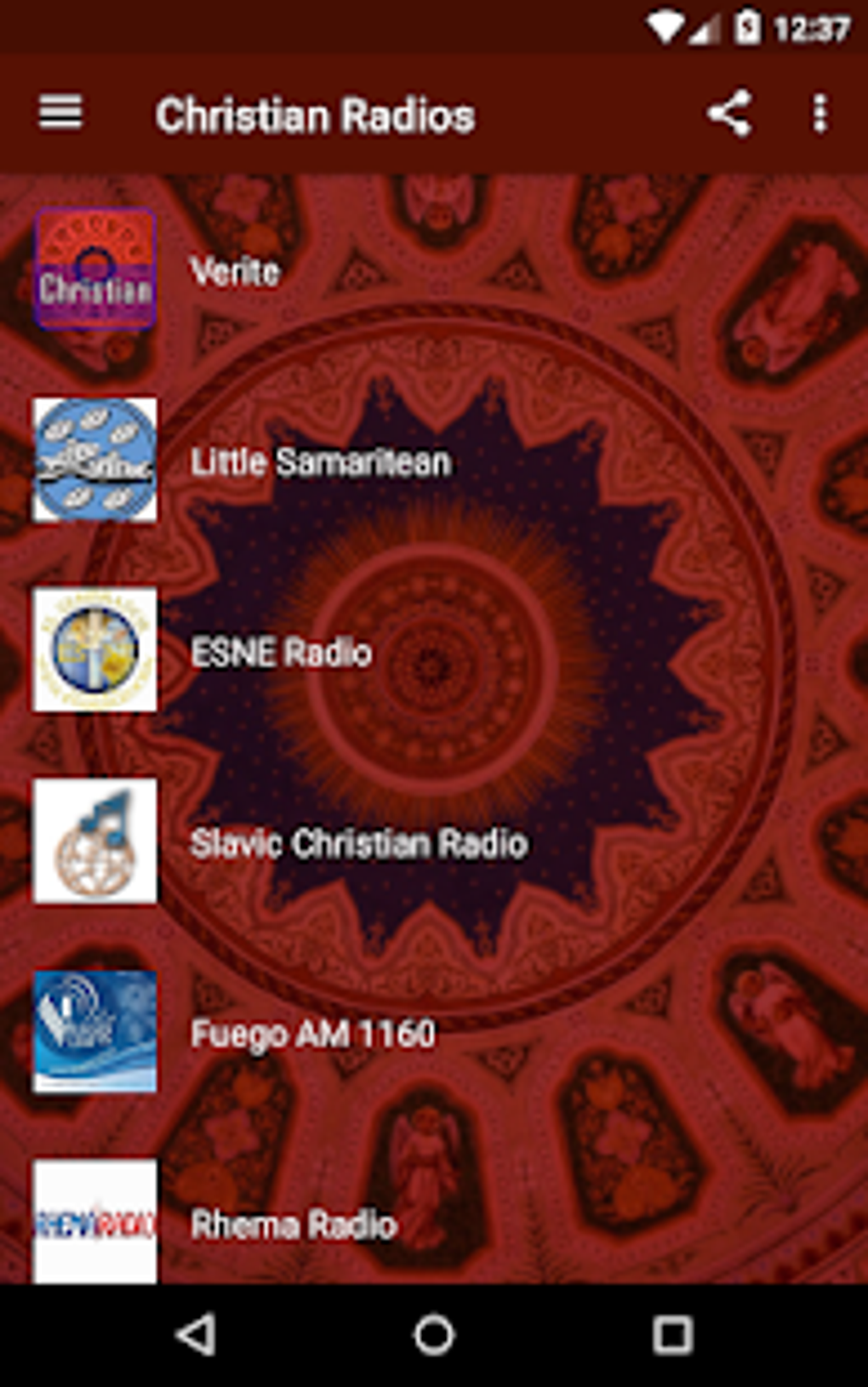Open ESNE Radio station

point(281,653)
